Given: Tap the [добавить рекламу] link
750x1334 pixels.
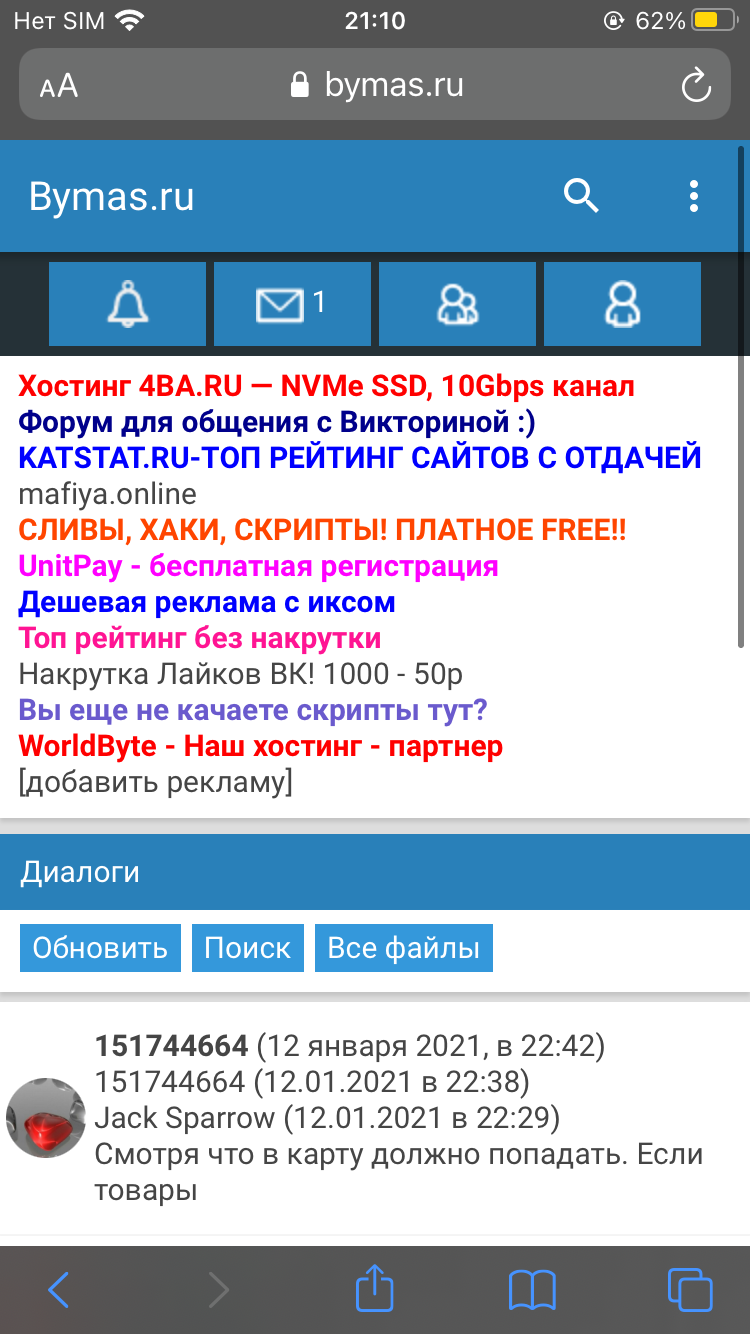Looking at the screenshot, I should tap(155, 782).
